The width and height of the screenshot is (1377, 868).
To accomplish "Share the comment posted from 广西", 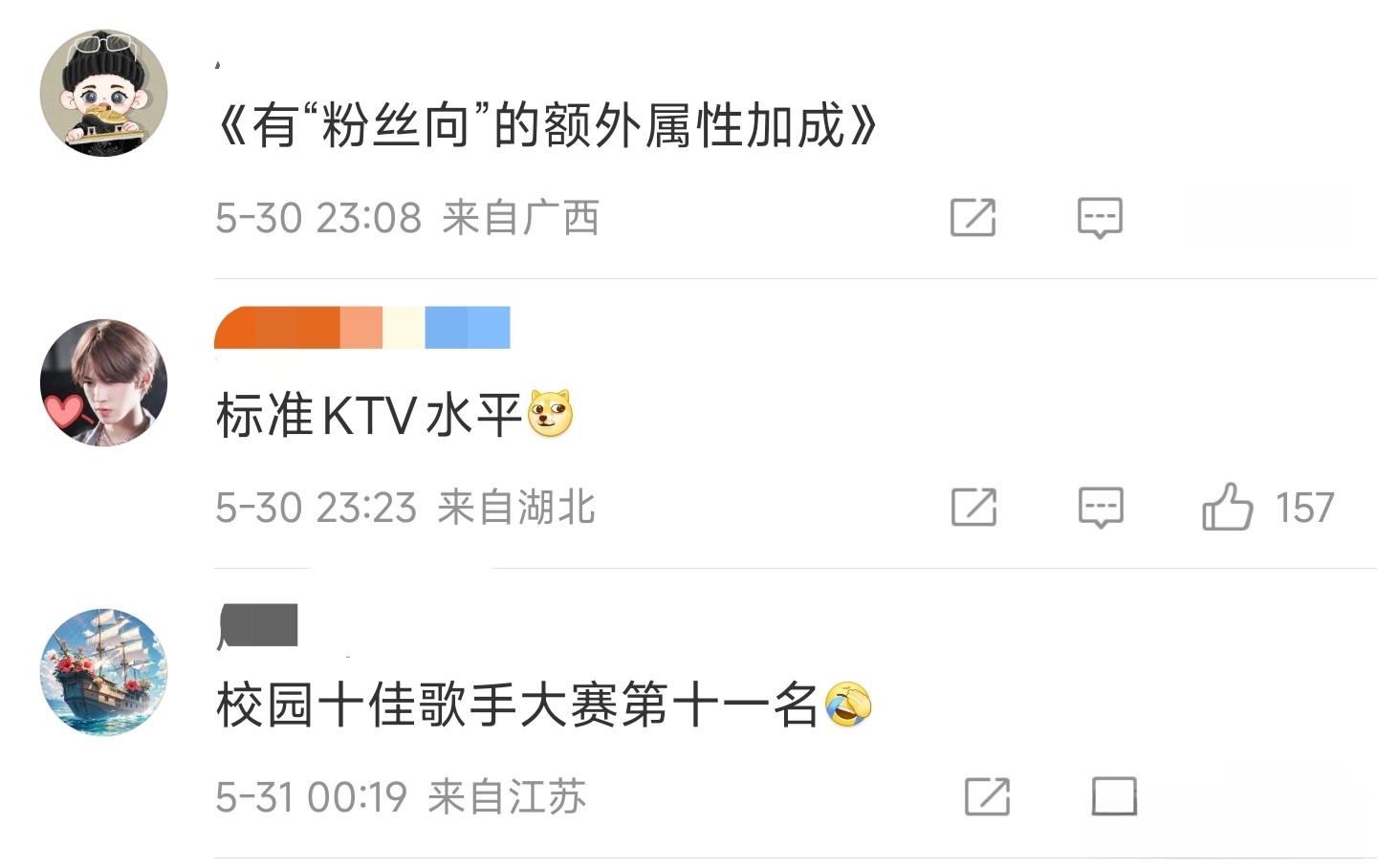I will point(973,218).
